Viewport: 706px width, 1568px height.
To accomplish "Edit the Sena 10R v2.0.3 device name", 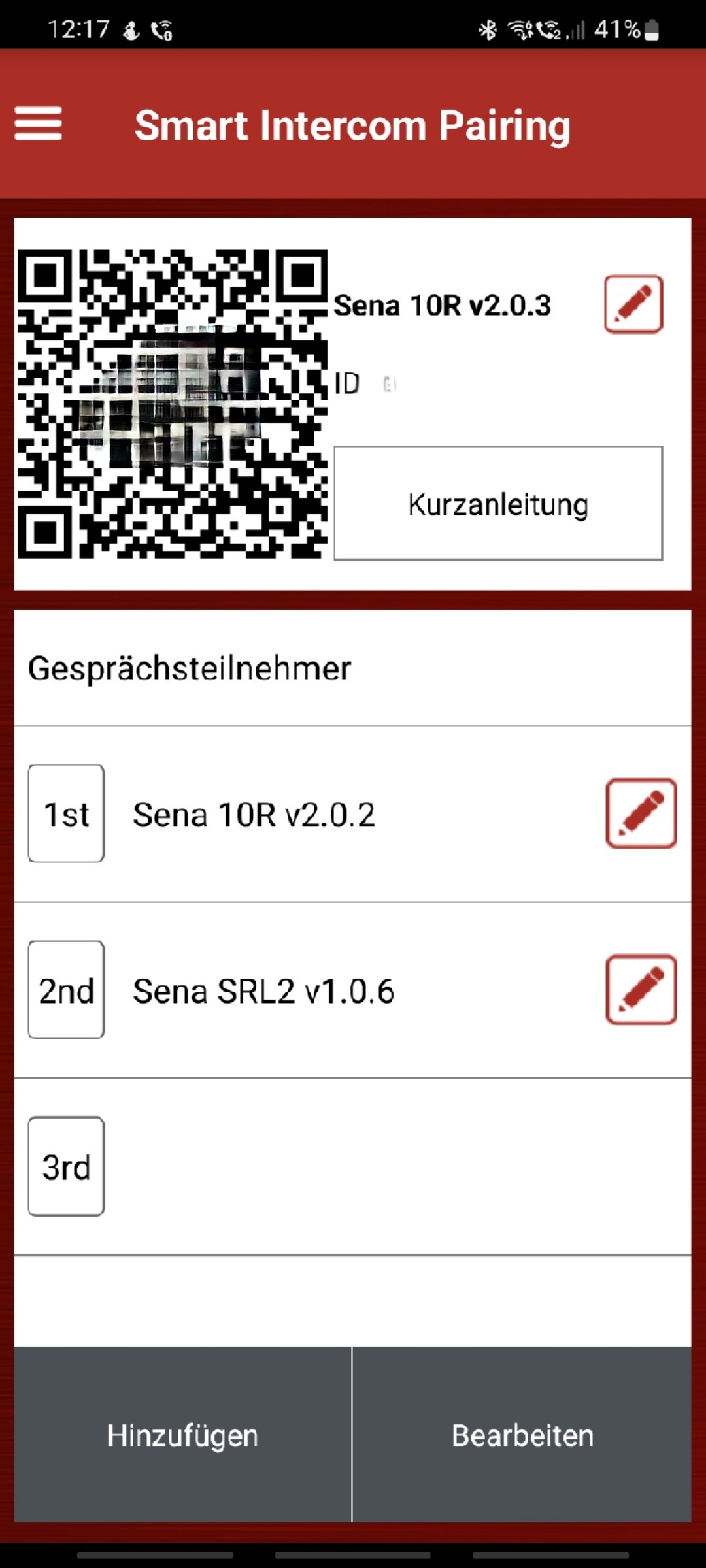I will pos(633,304).
